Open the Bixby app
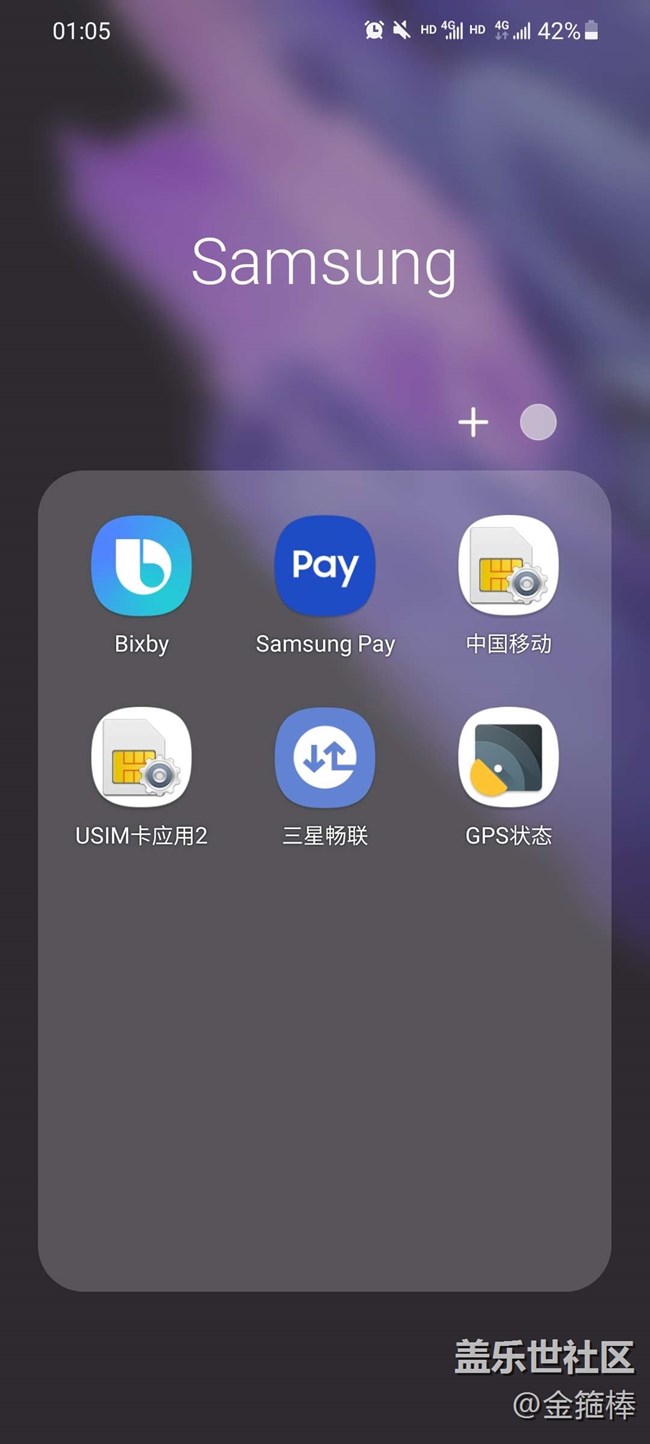This screenshot has height=1444, width=650. click(141, 567)
